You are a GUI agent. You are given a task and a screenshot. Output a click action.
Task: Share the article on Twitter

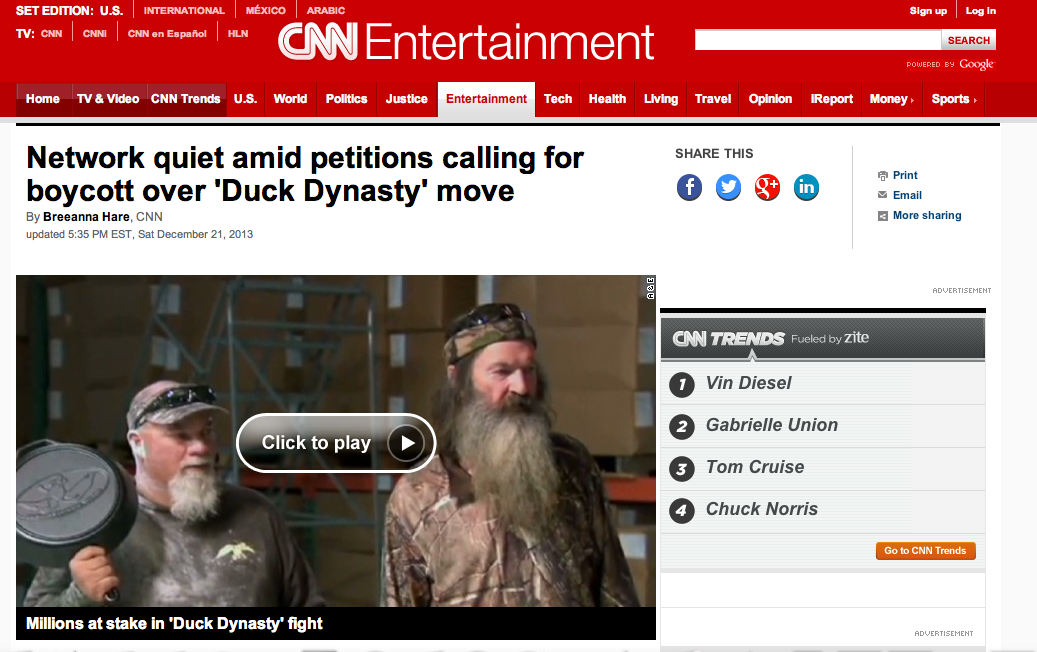(728, 187)
